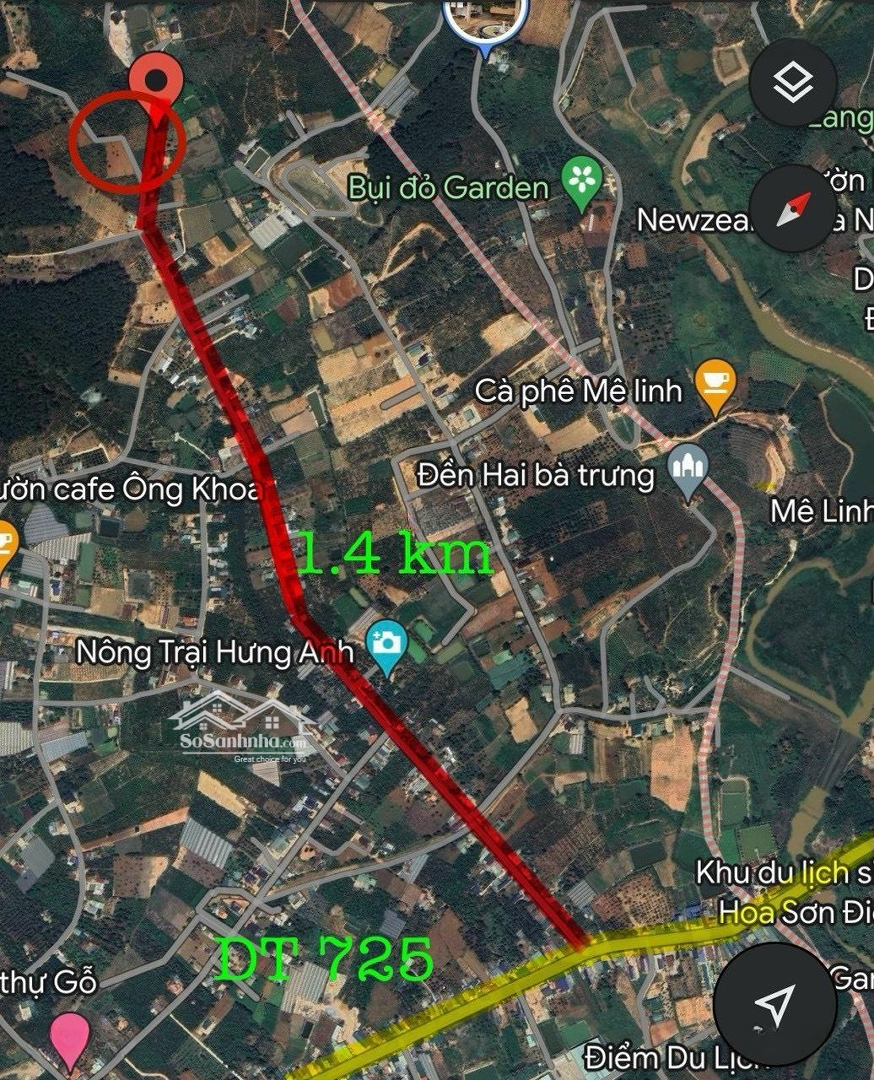The height and width of the screenshot is (1080, 874).
Task: Center map on my current location
Action: pyautogui.click(x=775, y=1003)
